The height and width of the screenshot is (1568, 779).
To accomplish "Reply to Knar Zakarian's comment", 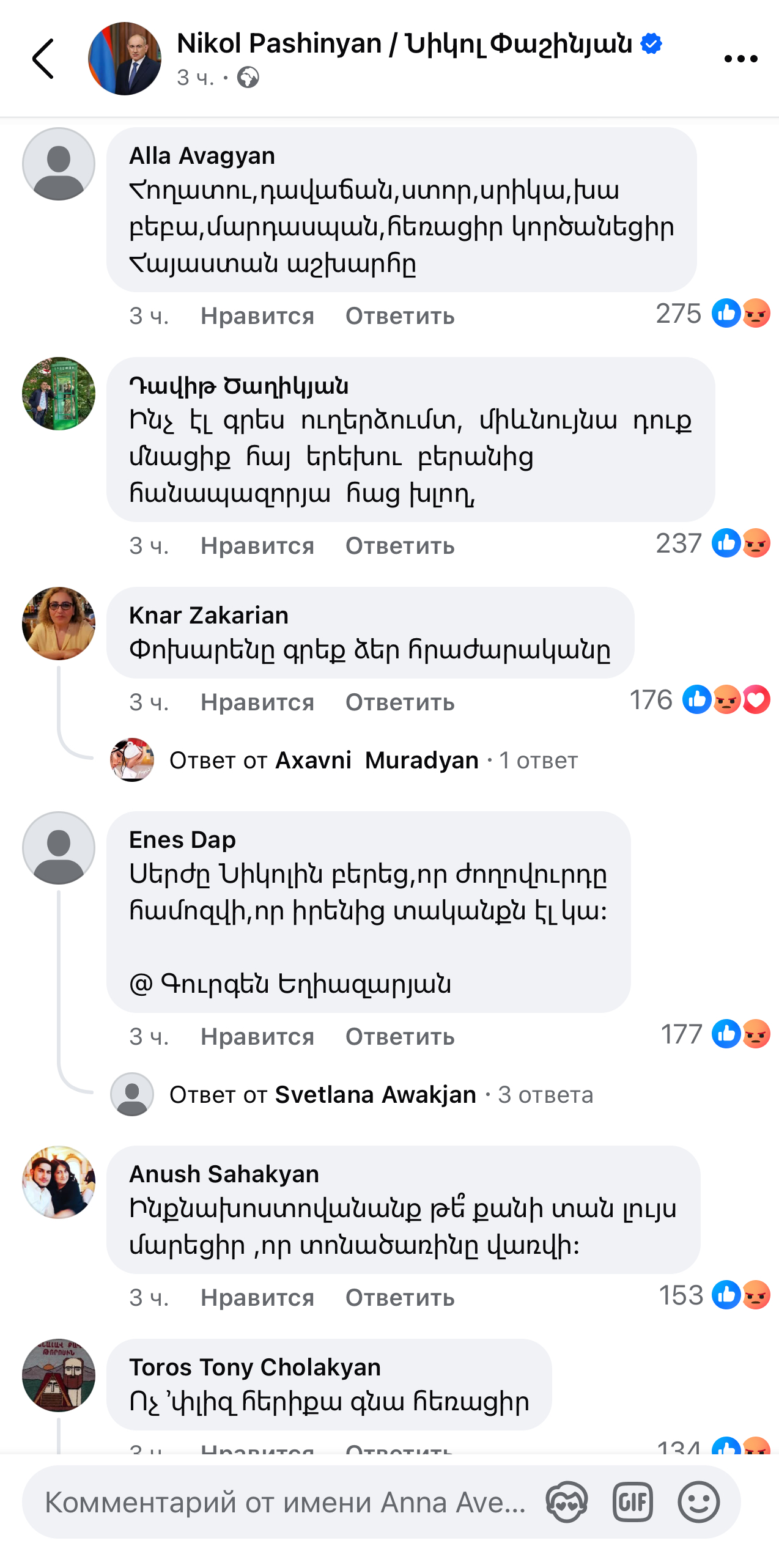I will coord(400,702).
